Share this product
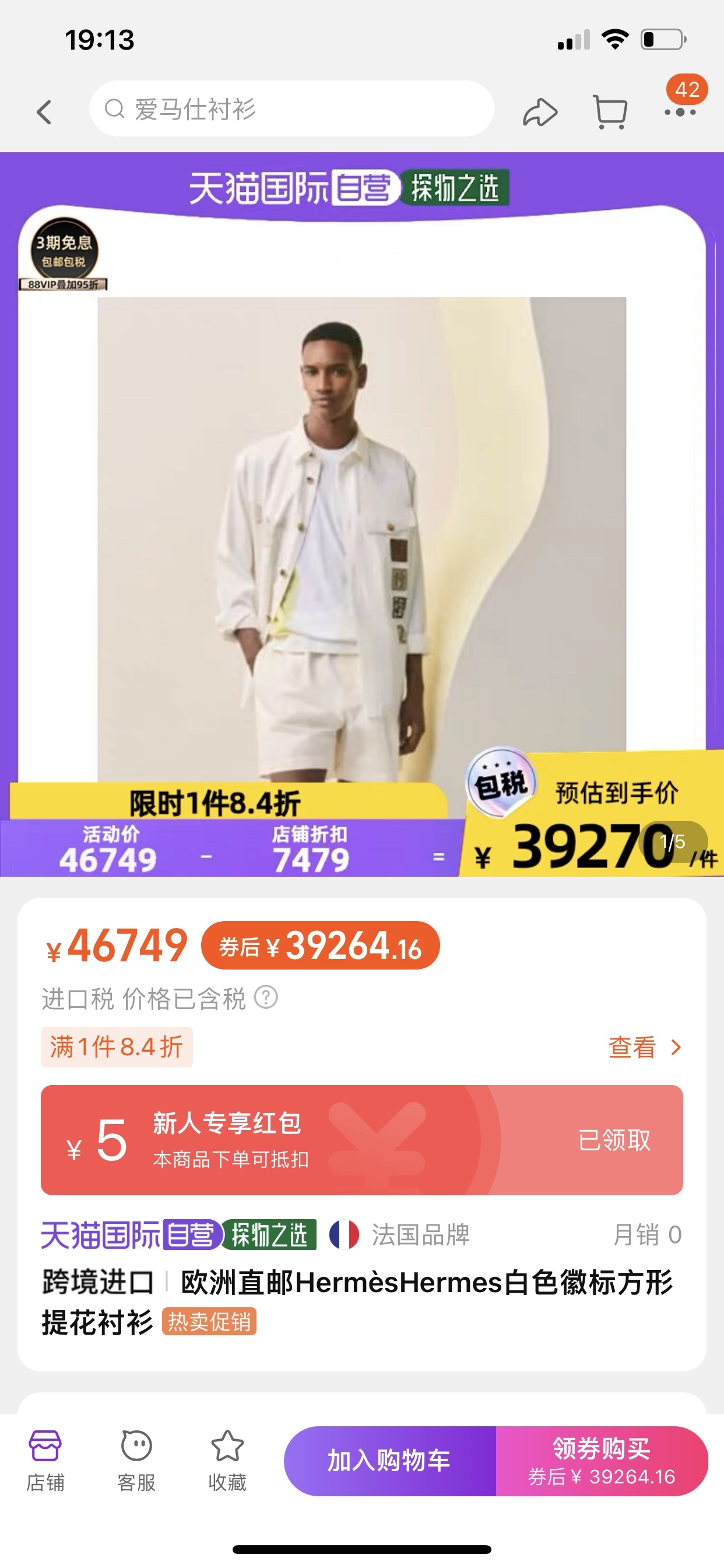 coord(539,112)
